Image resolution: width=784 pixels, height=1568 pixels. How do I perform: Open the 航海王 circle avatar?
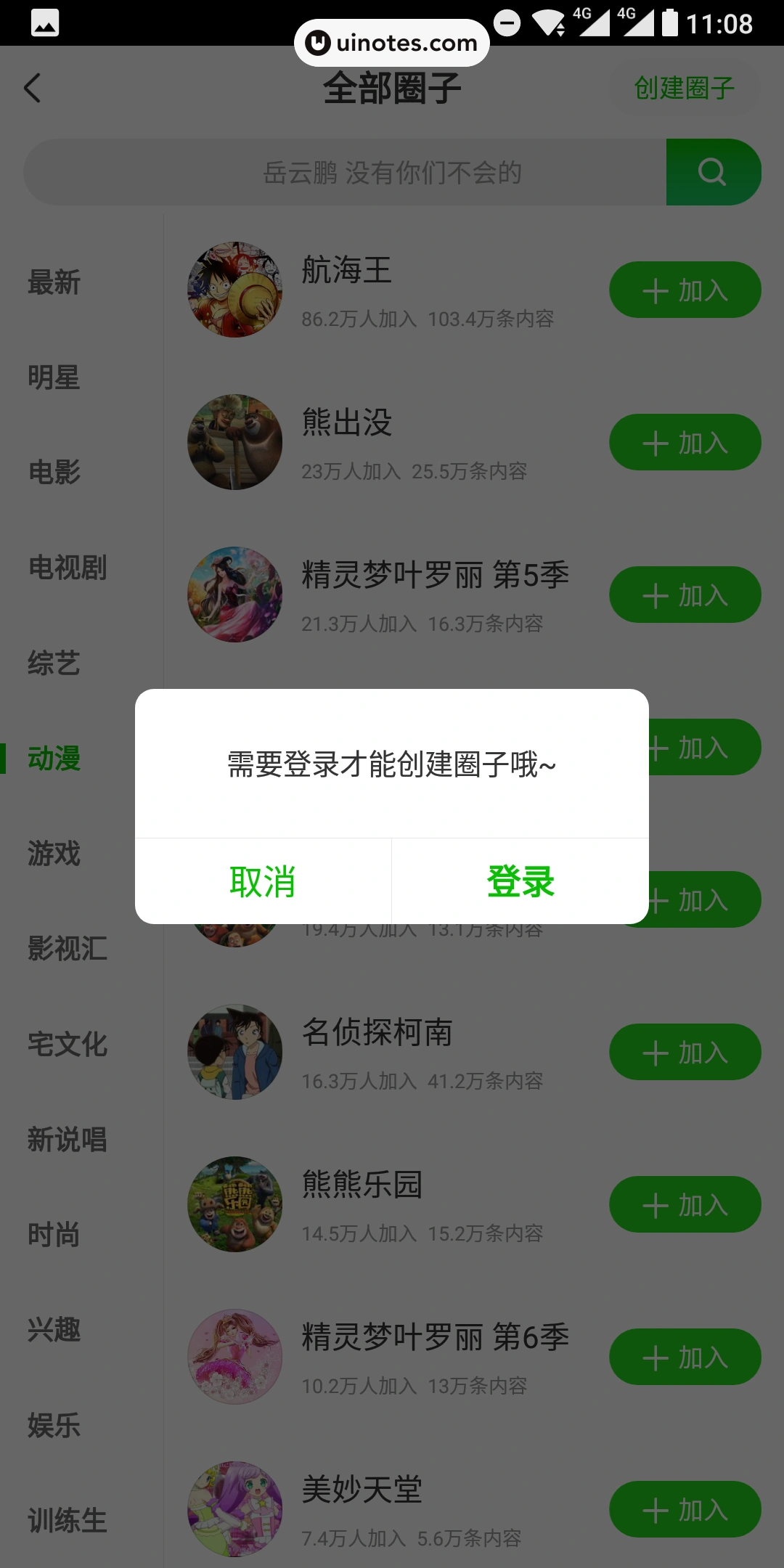tap(234, 290)
